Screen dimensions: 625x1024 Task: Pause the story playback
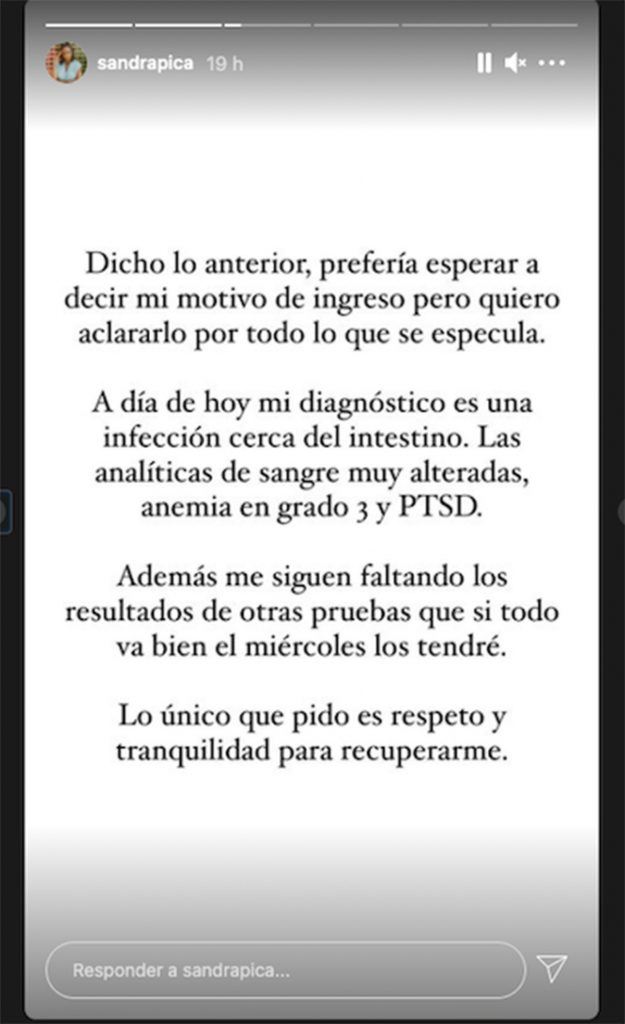pyautogui.click(x=484, y=63)
